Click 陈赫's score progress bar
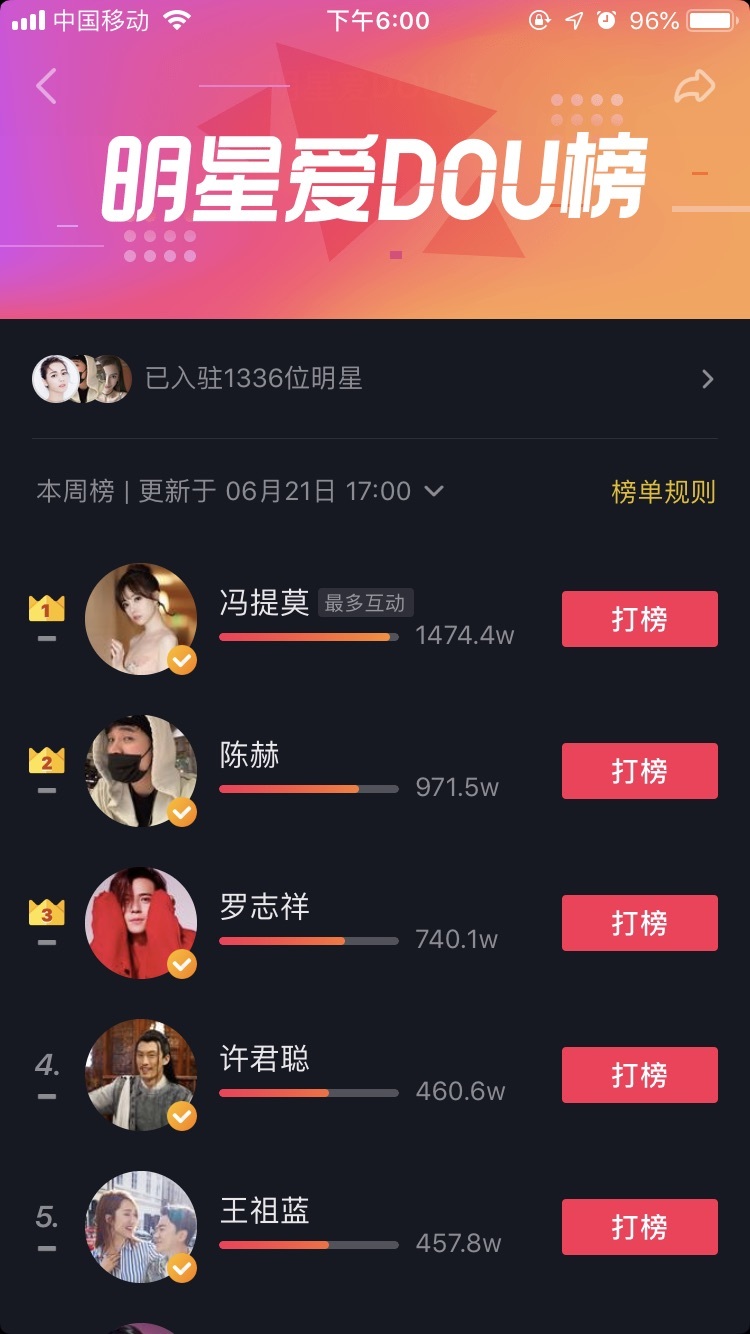Viewport: 750px width, 1334px height. (x=308, y=788)
